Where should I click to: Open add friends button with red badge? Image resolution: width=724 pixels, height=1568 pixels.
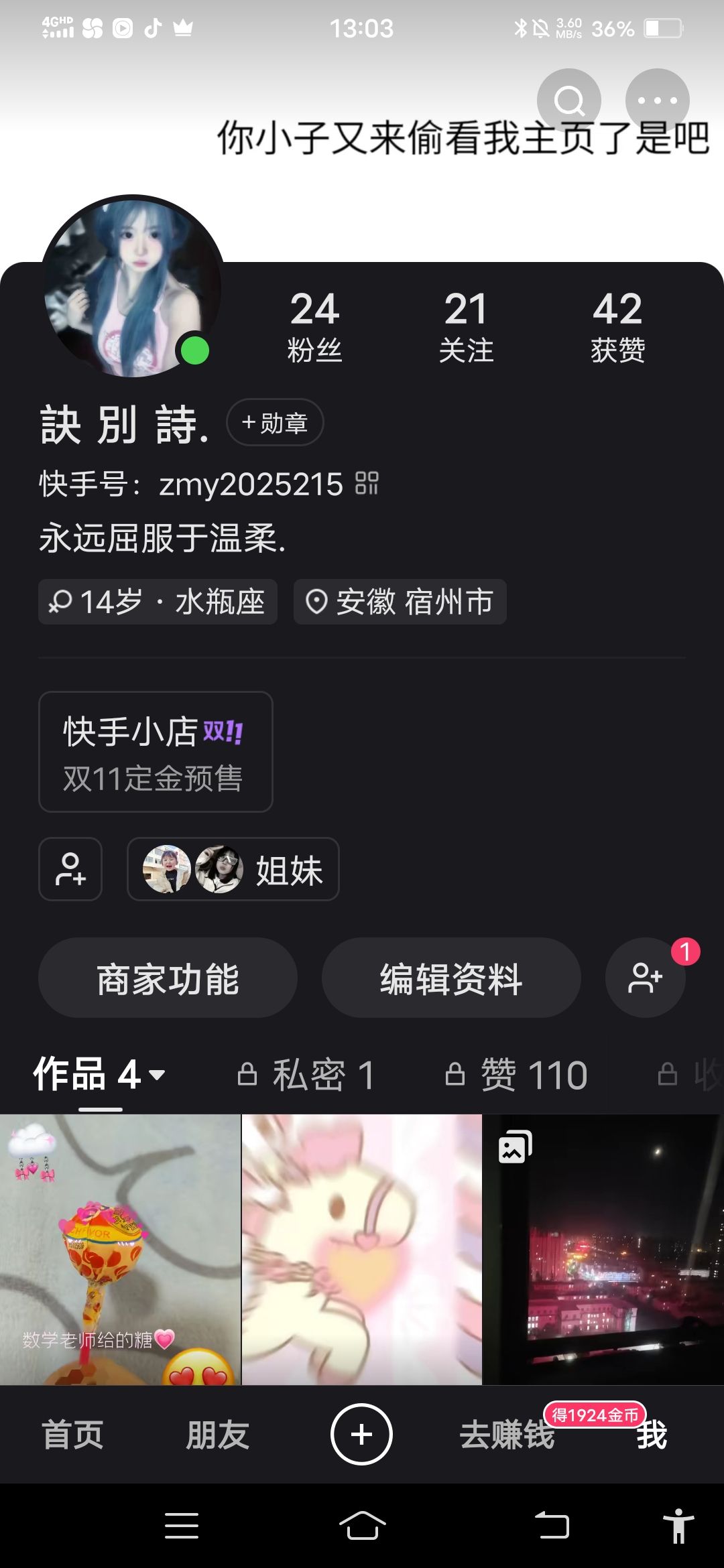pos(645,978)
